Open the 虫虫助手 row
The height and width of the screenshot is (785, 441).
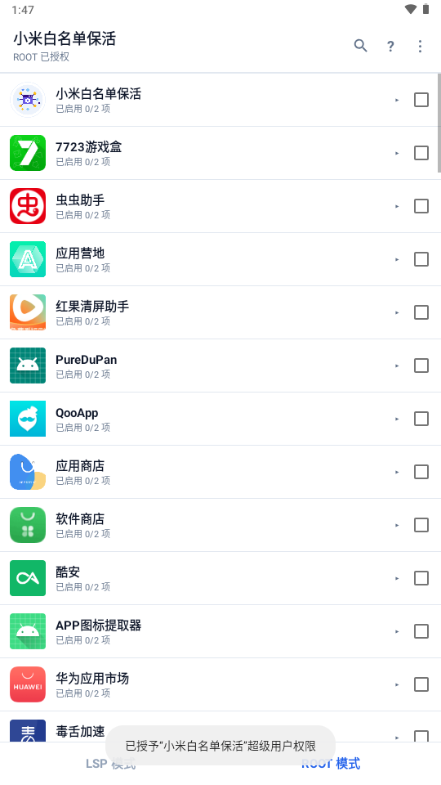click(x=220, y=206)
